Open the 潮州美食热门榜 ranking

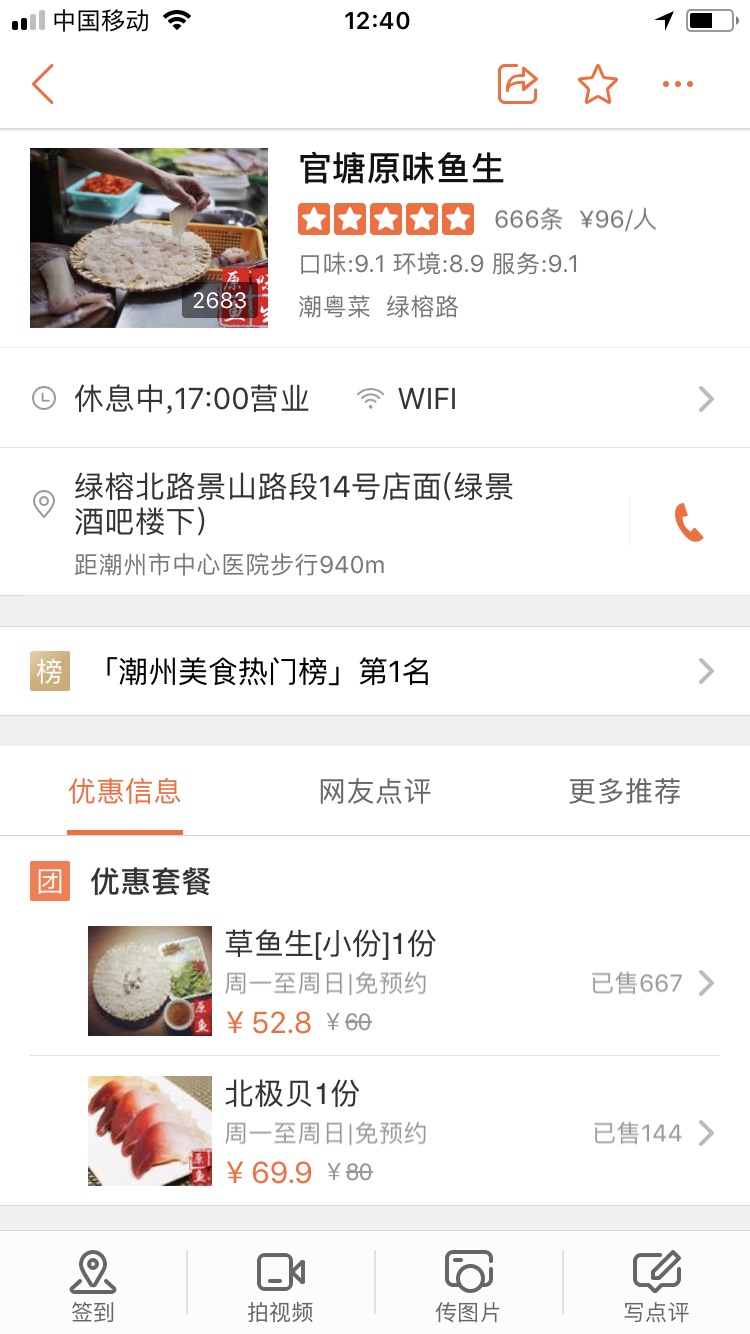point(375,671)
